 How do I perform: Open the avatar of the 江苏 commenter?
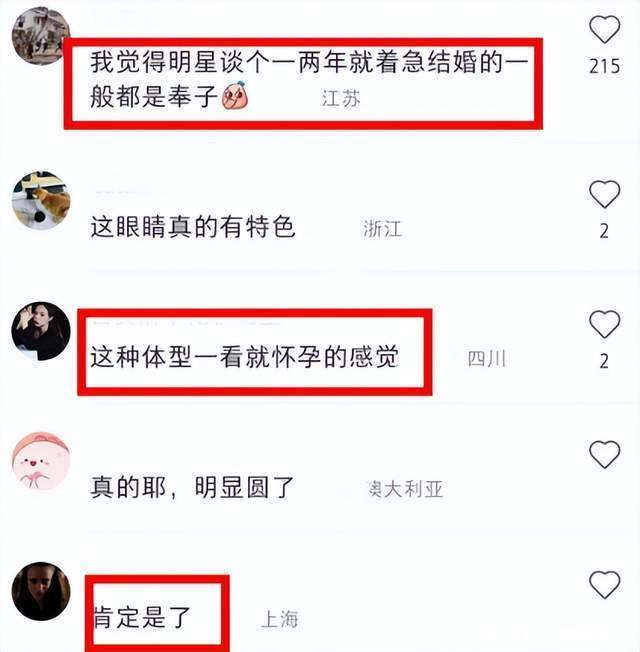[x=41, y=37]
